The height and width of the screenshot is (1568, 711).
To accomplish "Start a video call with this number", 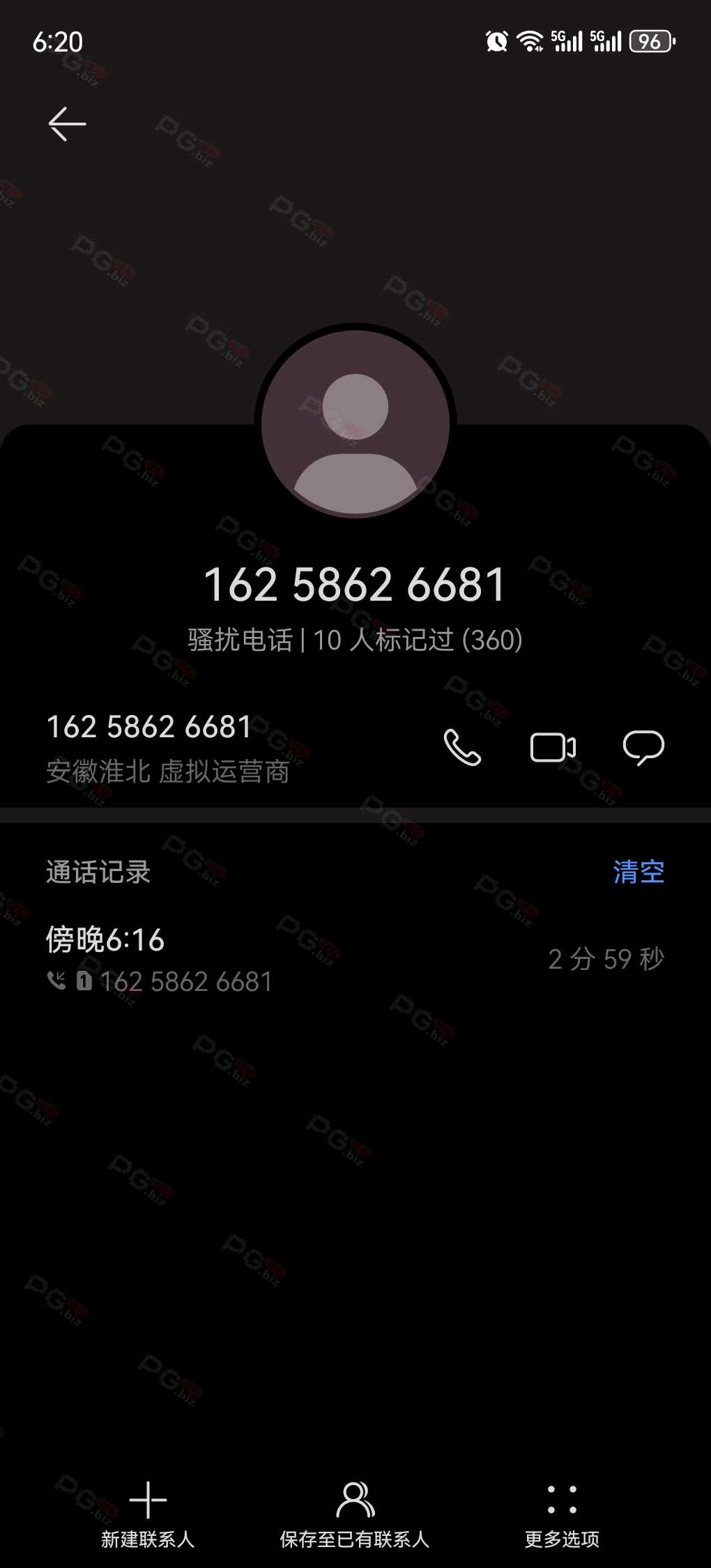I will tap(553, 748).
